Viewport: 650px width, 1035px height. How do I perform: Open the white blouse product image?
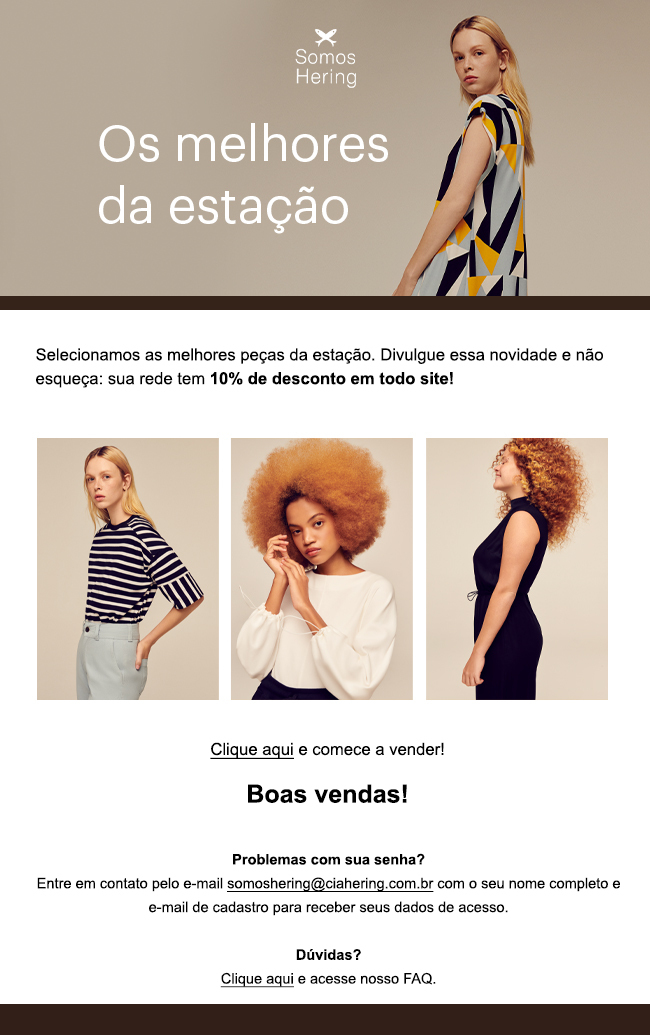(322, 569)
